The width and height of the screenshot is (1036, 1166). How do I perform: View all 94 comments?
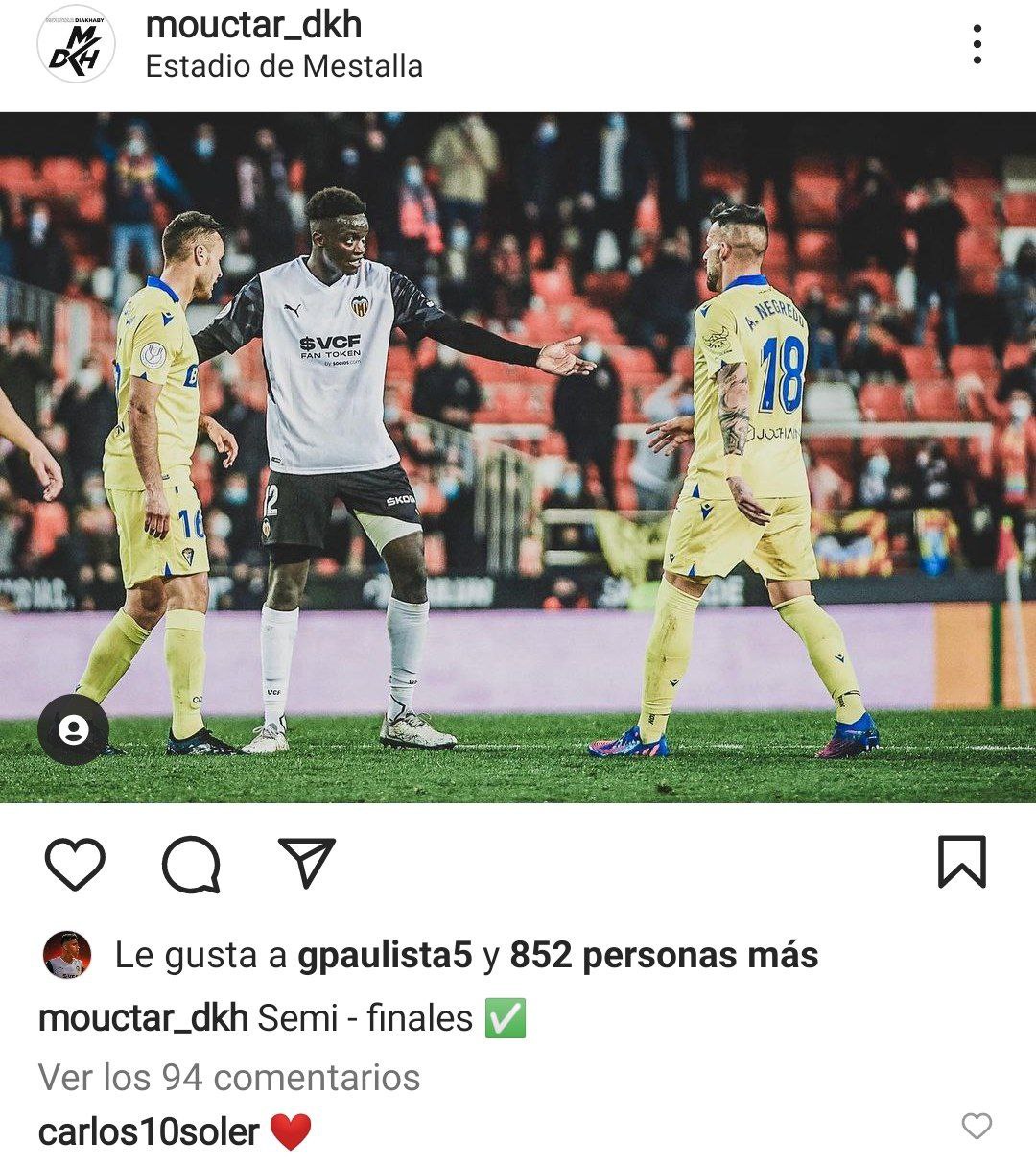229,1078
